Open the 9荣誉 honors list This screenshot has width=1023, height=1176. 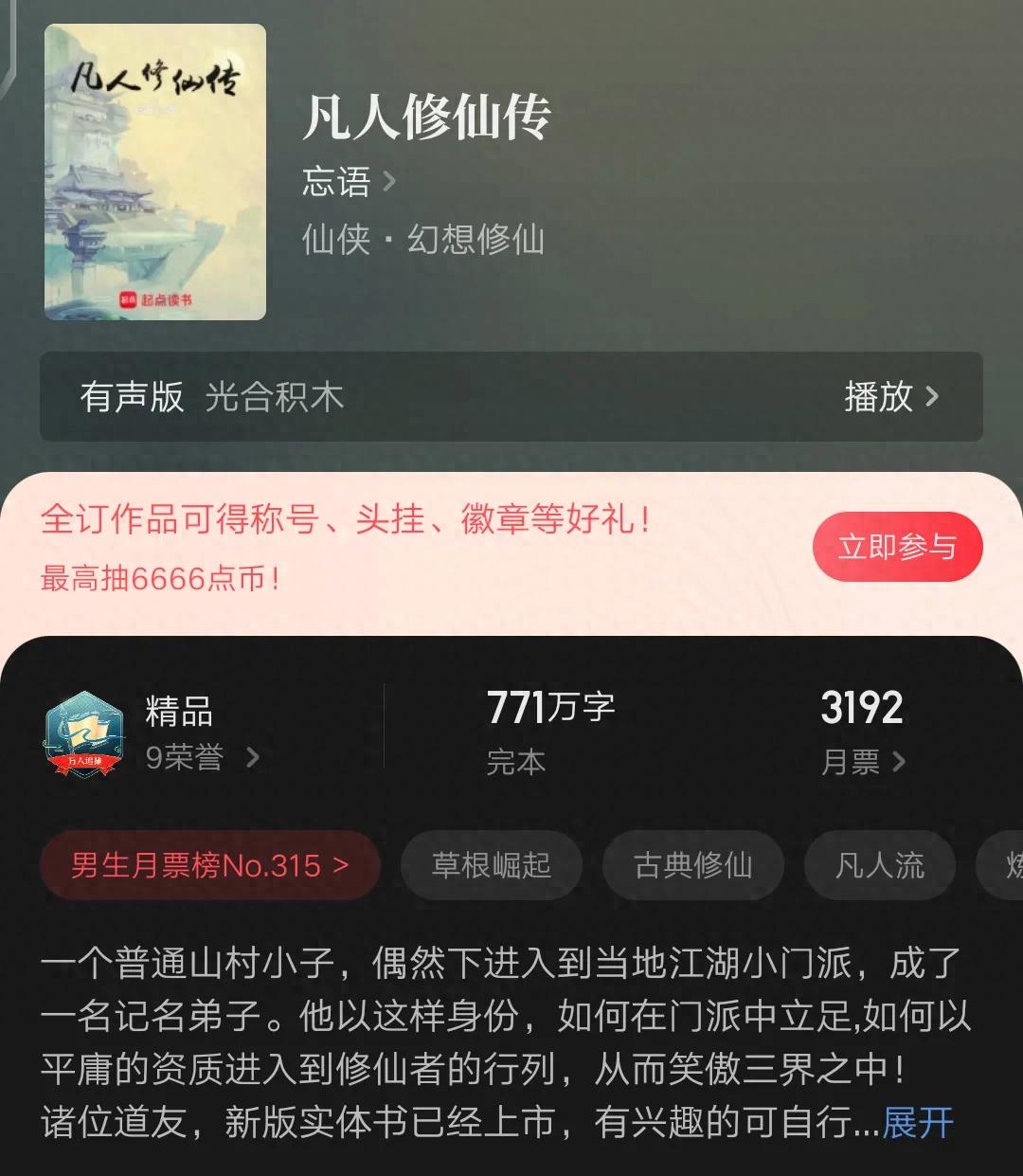(202, 757)
